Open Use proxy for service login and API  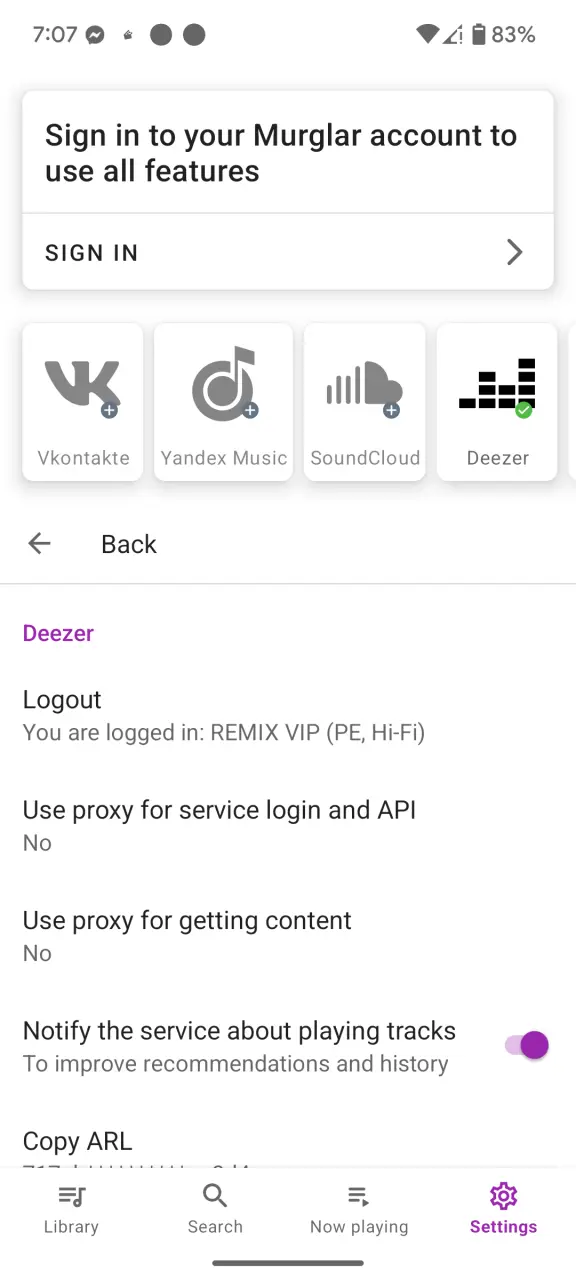coord(288,825)
